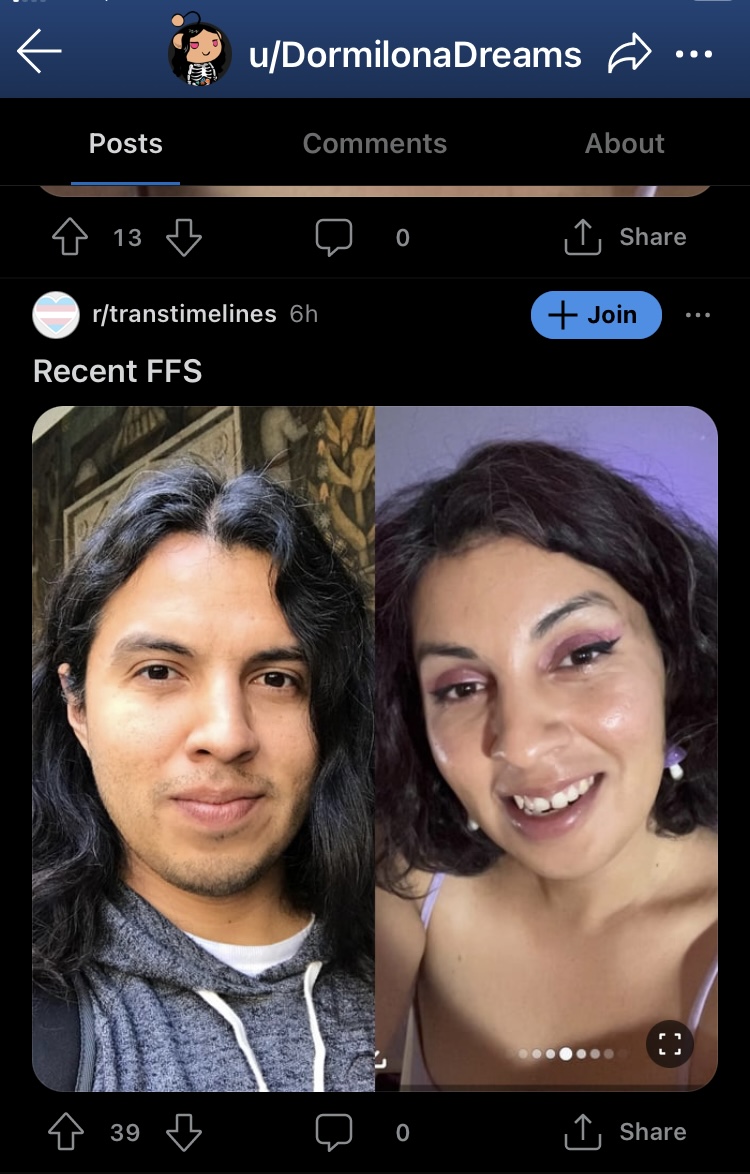Join the r/transtimelines community
Image resolution: width=750 pixels, height=1174 pixels.
coord(596,314)
